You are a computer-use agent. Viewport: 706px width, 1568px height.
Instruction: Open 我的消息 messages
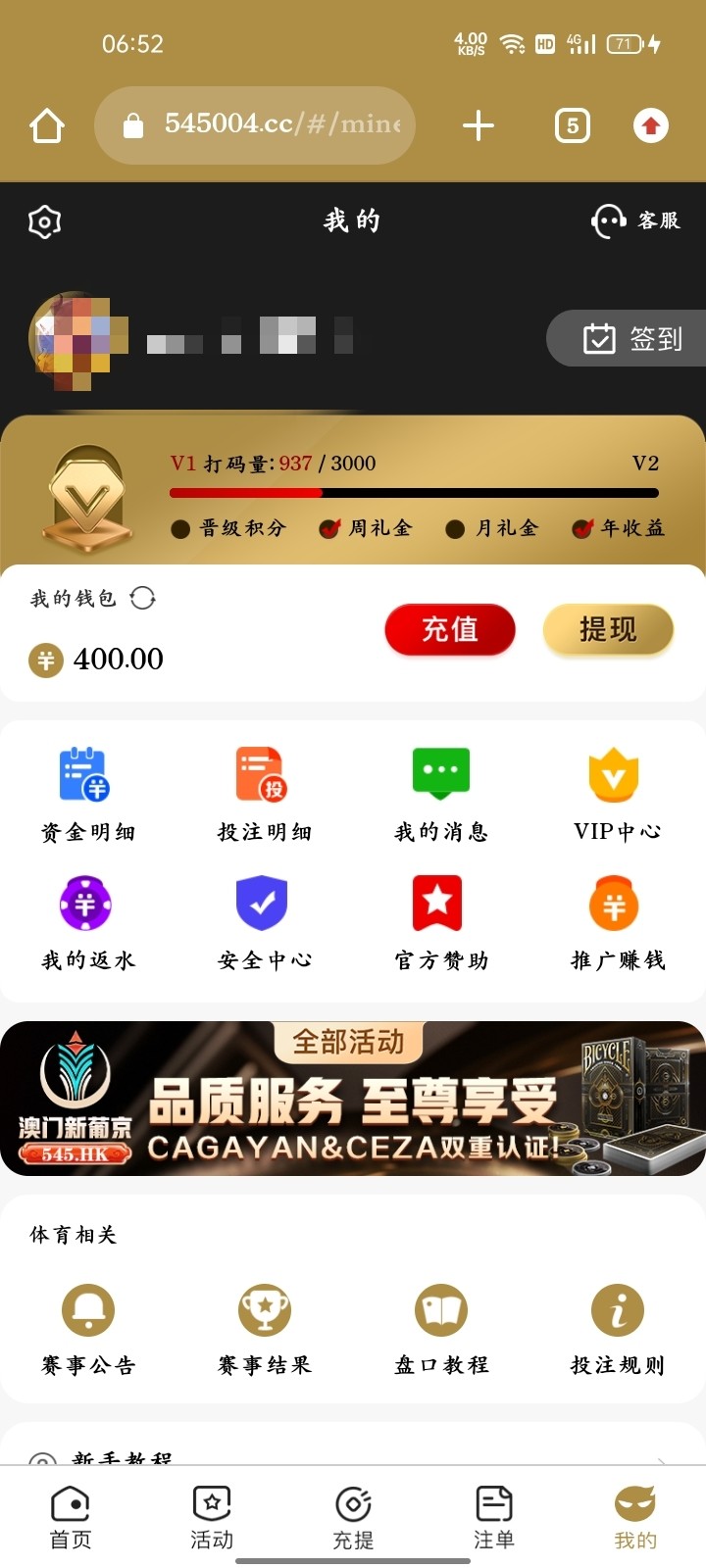point(440,794)
